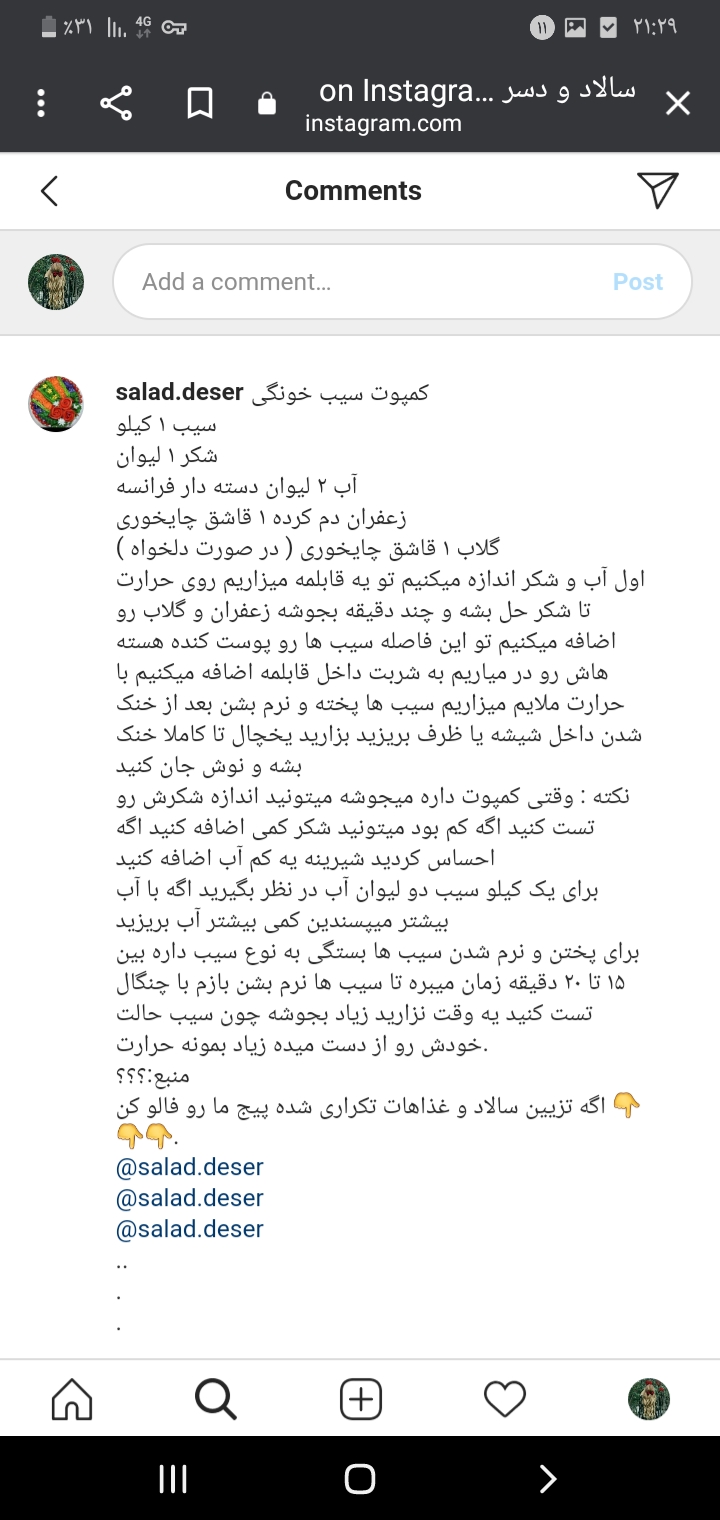Go back from Comments

click(x=49, y=190)
